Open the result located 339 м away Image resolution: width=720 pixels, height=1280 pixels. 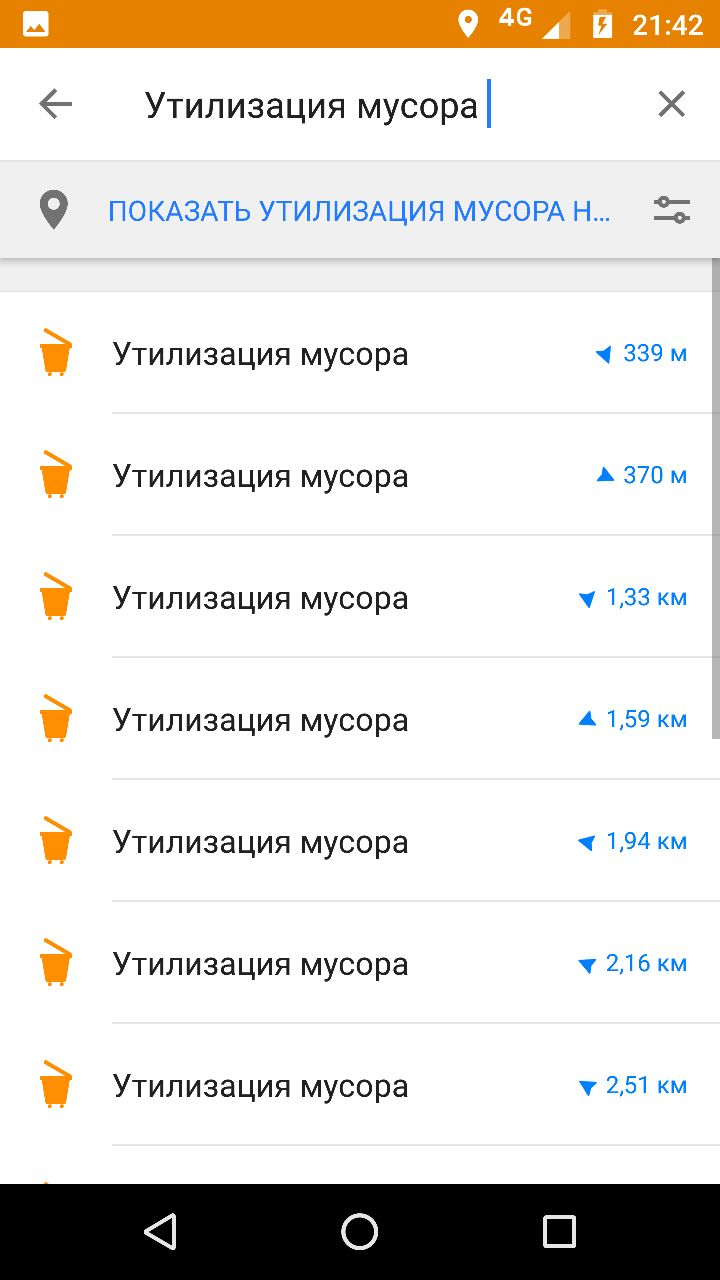point(360,354)
